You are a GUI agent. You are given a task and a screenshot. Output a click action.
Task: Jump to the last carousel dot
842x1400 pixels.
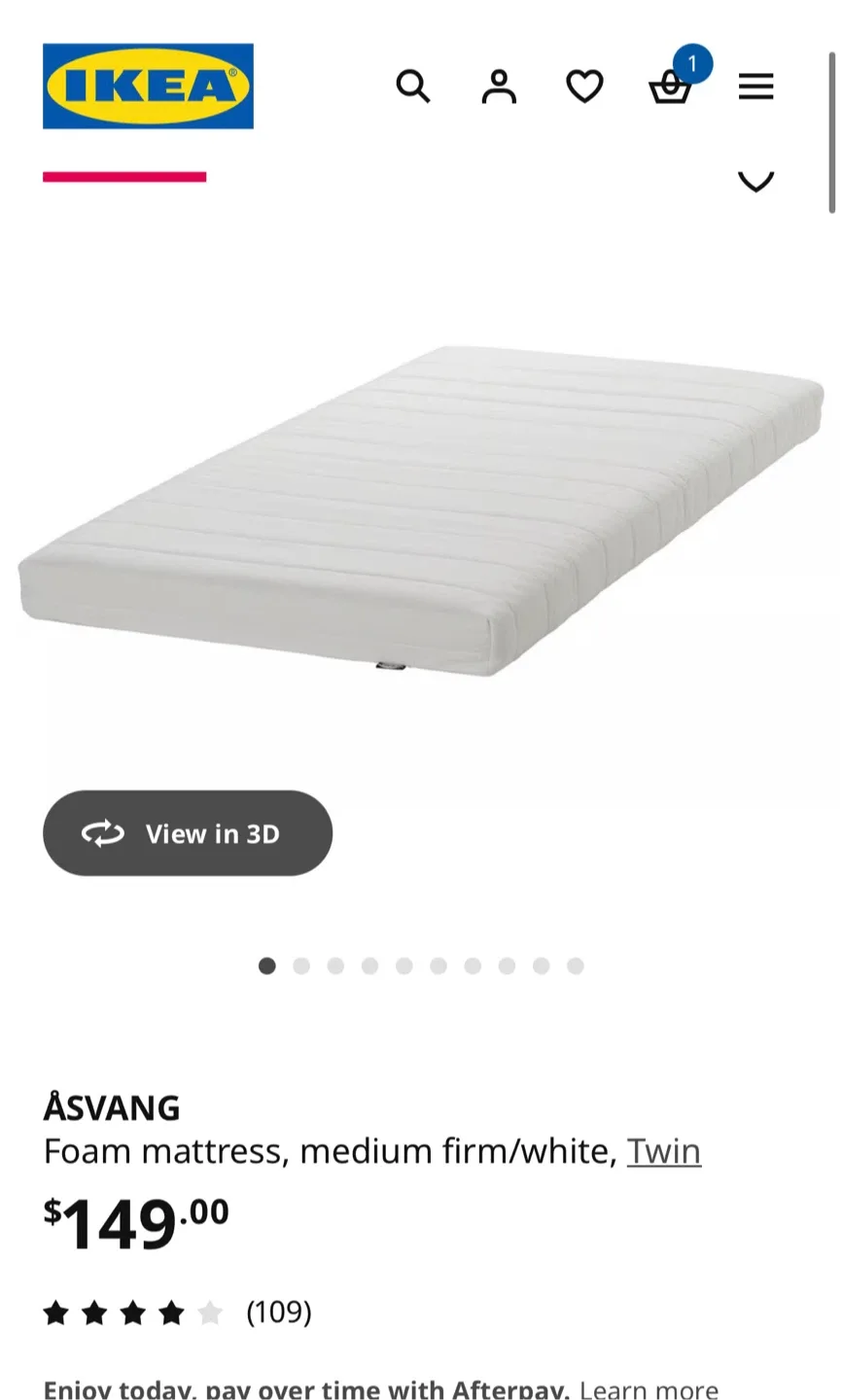pyautogui.click(x=576, y=965)
